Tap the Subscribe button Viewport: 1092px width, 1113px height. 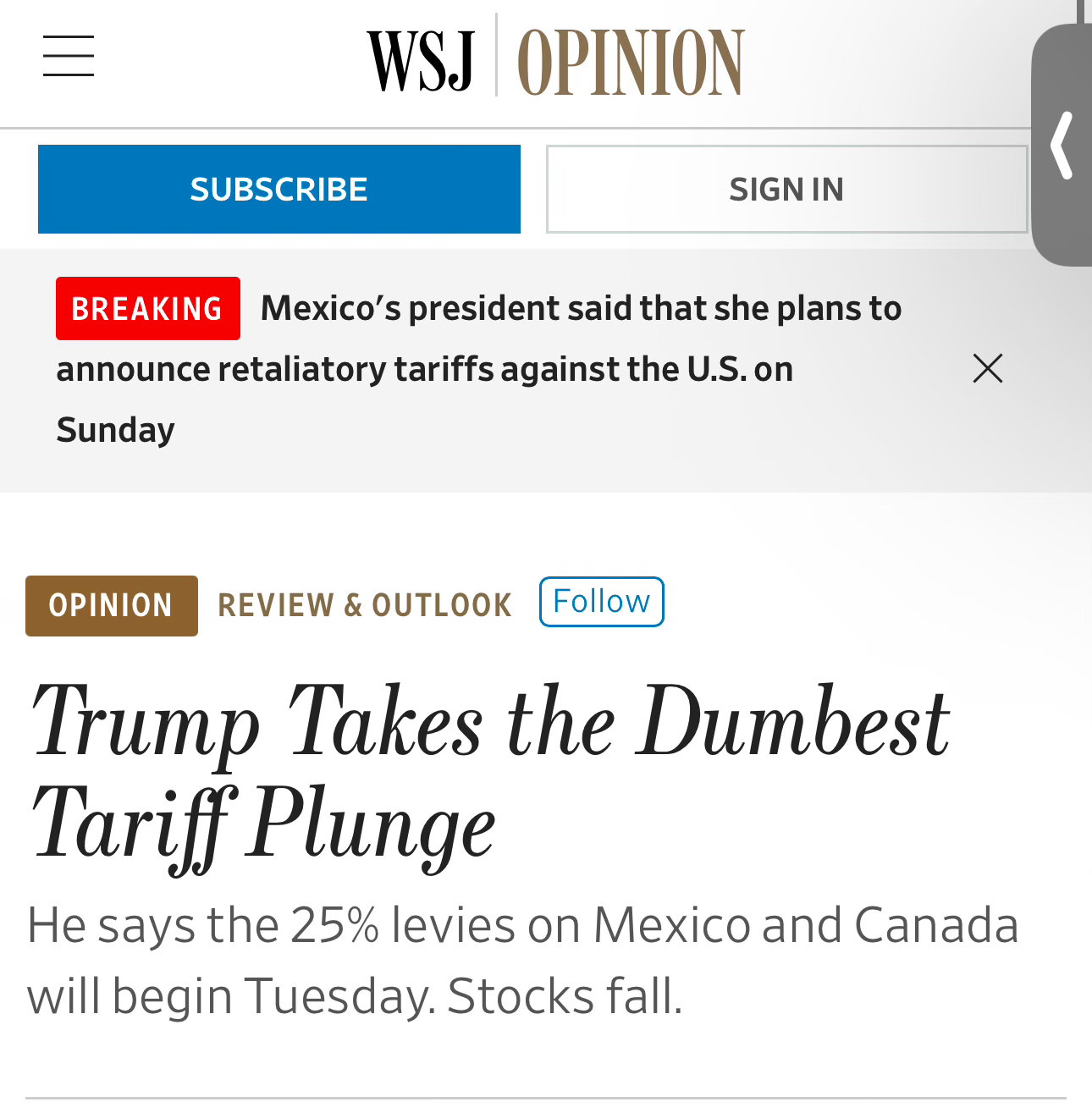[x=279, y=189]
